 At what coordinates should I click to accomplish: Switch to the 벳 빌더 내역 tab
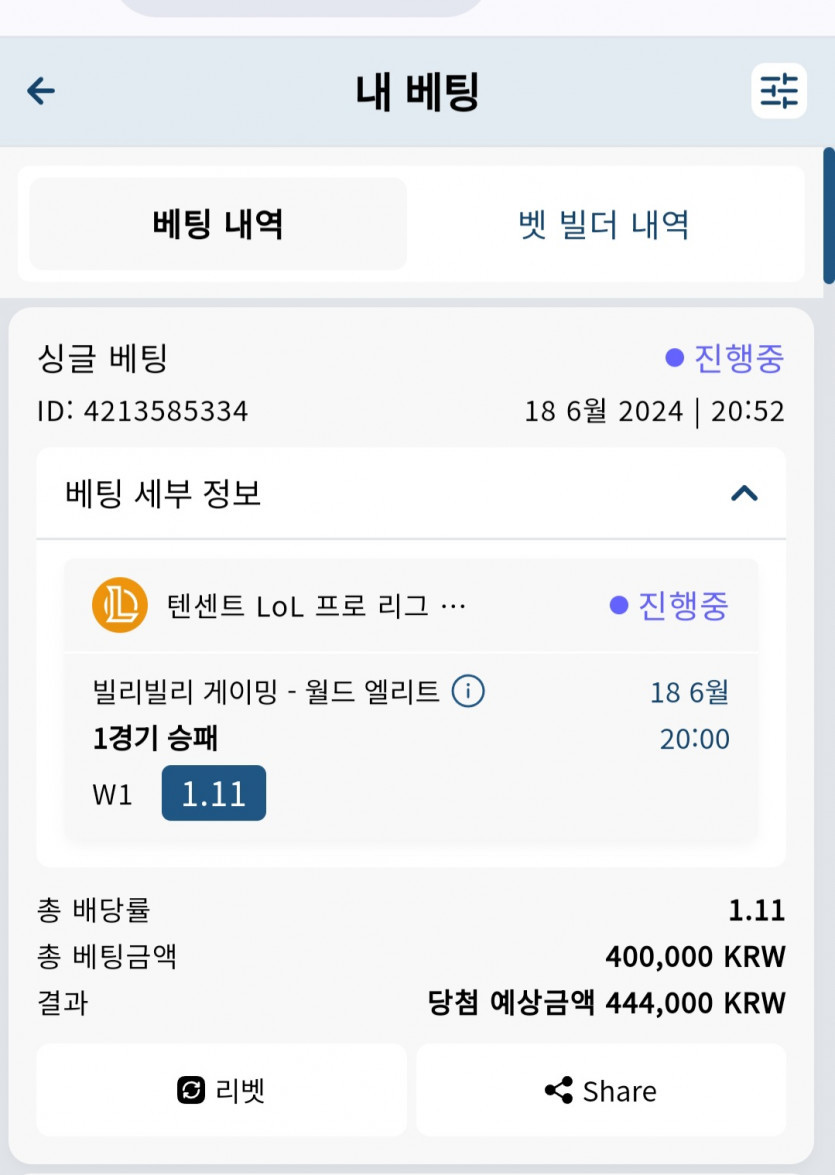(604, 224)
